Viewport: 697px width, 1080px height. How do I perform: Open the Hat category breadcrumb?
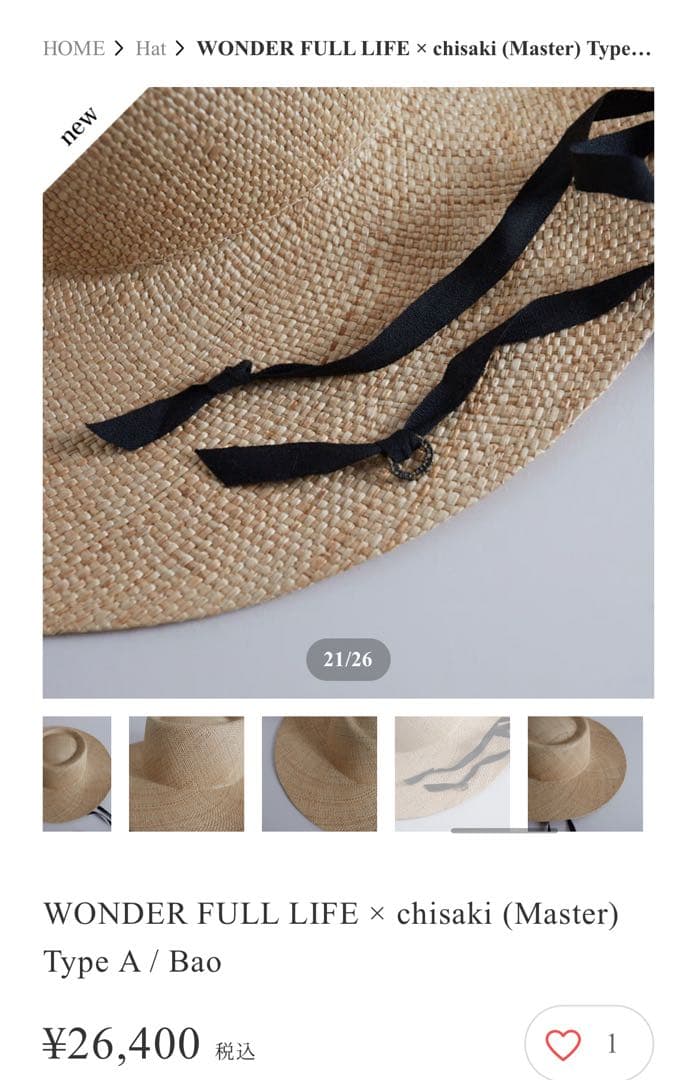150,48
